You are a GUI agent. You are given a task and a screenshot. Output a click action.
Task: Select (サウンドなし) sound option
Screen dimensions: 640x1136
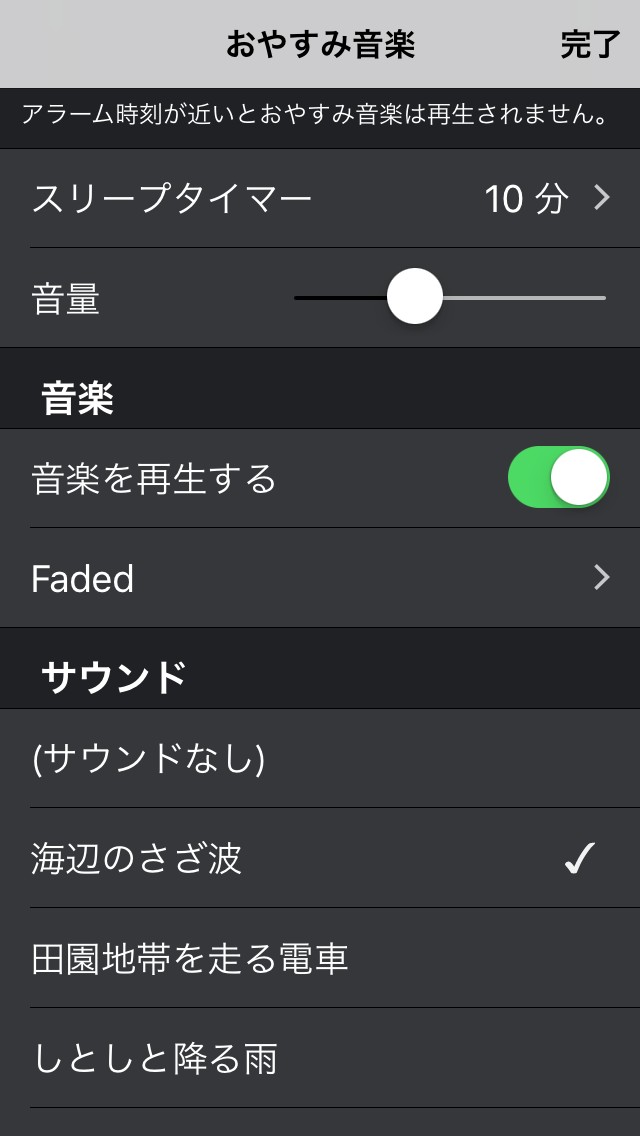coord(320,759)
